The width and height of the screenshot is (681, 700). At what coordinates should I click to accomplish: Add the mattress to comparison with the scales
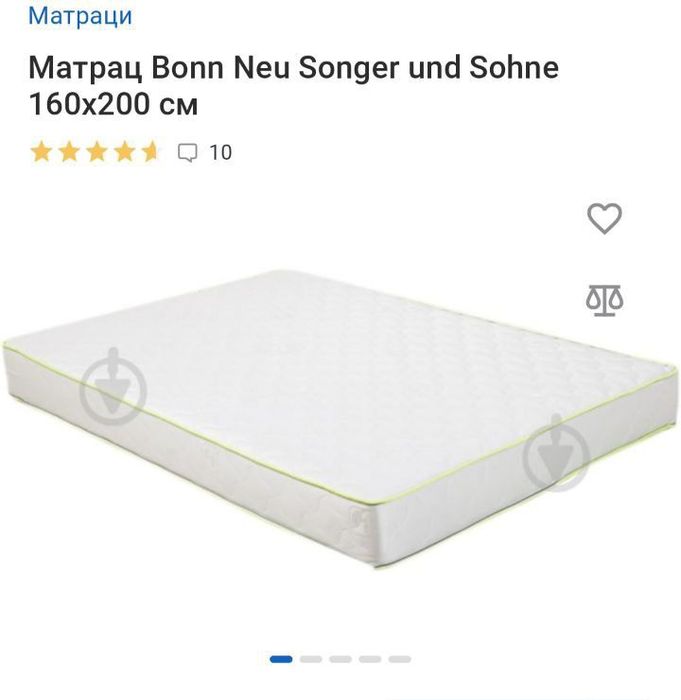click(604, 299)
